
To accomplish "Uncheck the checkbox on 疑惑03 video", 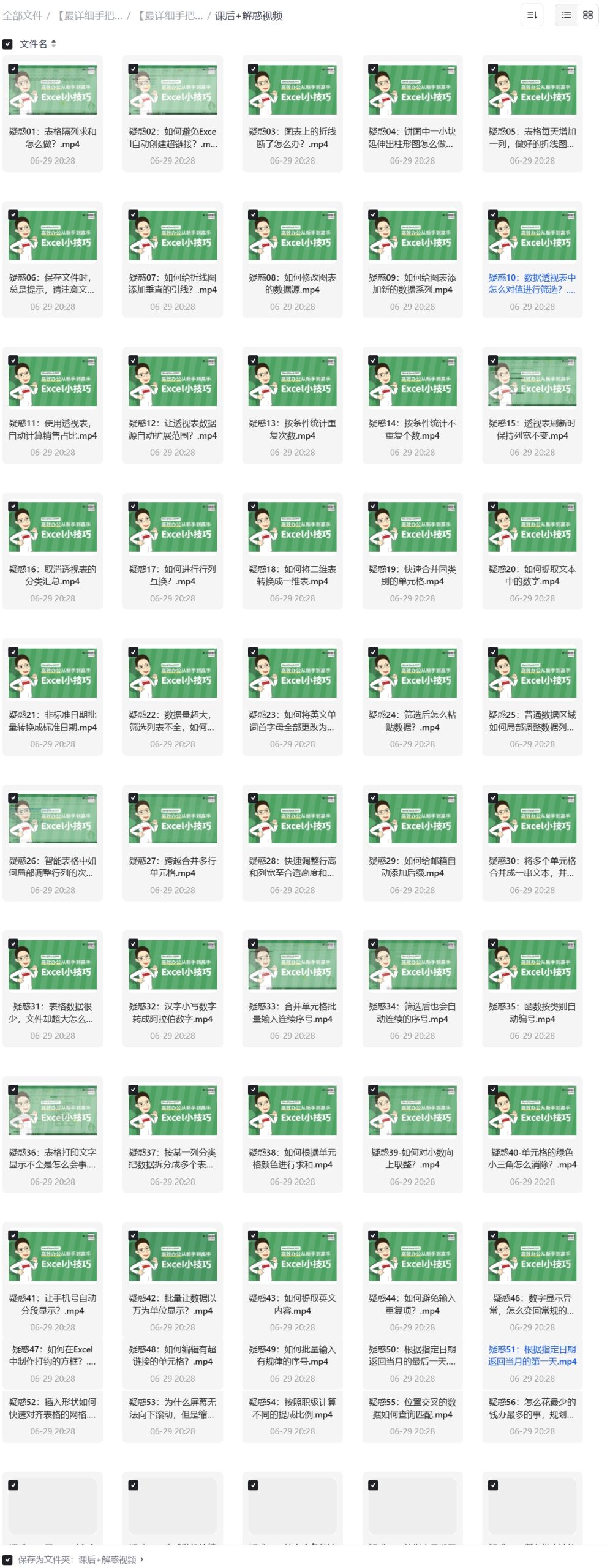I will (x=253, y=69).
